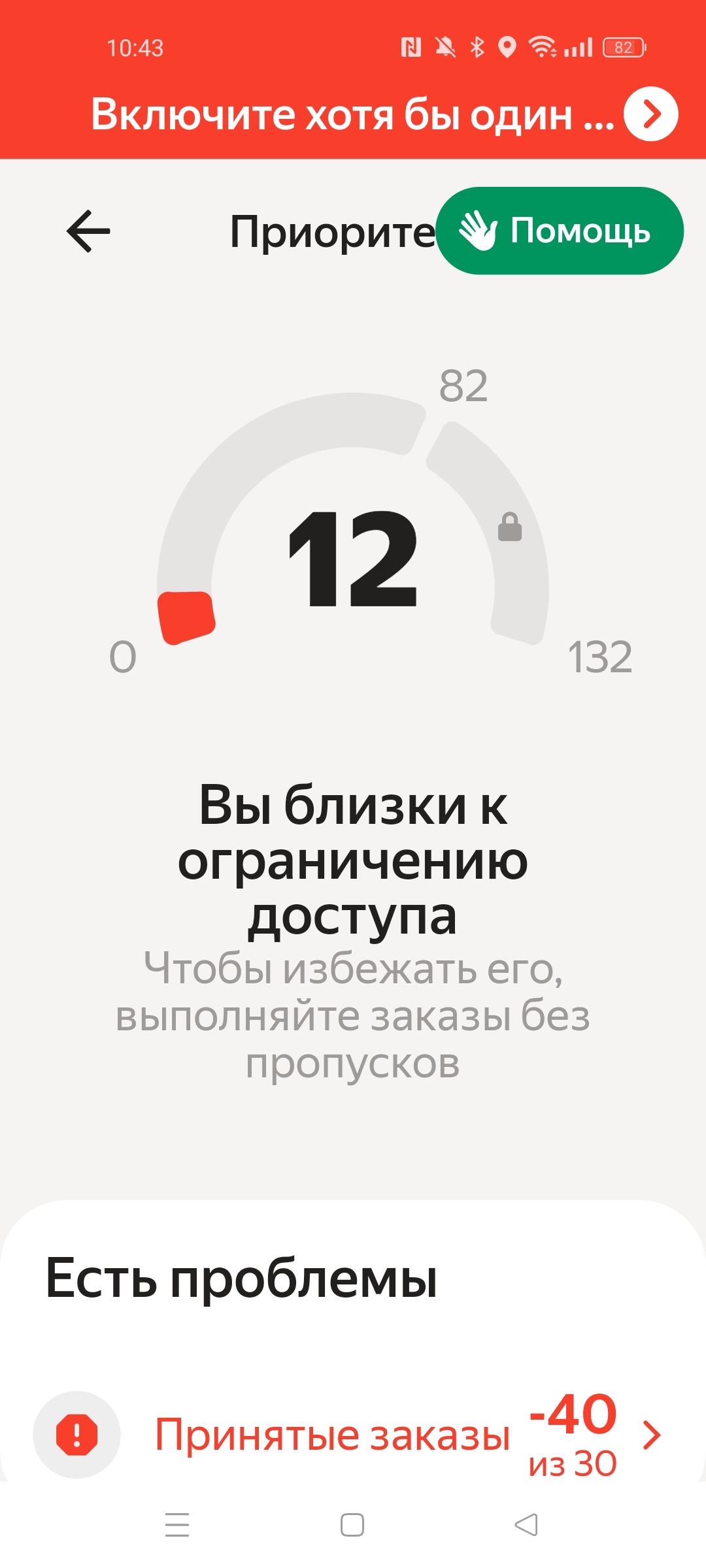This screenshot has height=1568, width=706.
Task: Open recent apps from the navigation bar
Action: tap(177, 1525)
